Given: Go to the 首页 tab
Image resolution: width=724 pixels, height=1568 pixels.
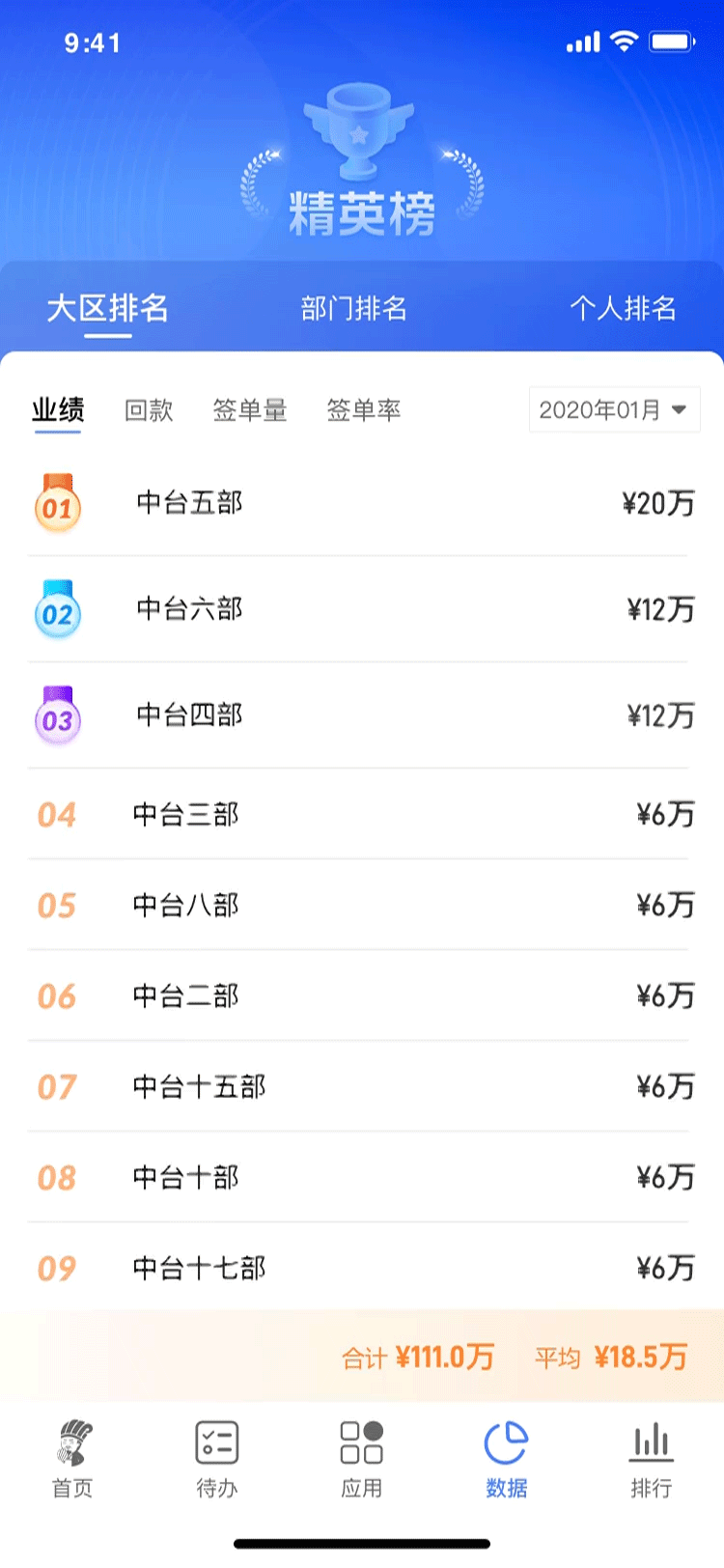Looking at the screenshot, I should pyautogui.click(x=72, y=1458).
